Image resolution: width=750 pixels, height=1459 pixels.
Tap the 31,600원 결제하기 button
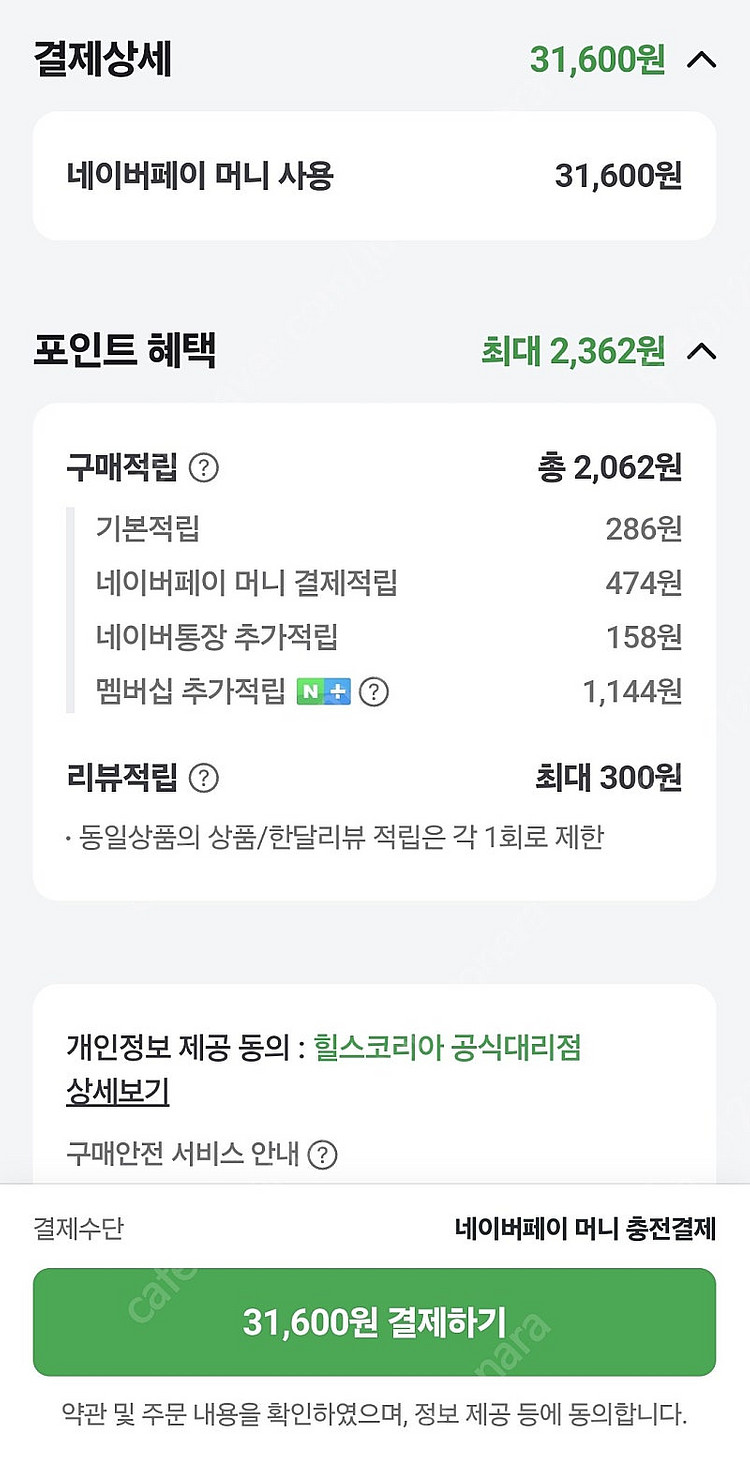pos(374,1322)
